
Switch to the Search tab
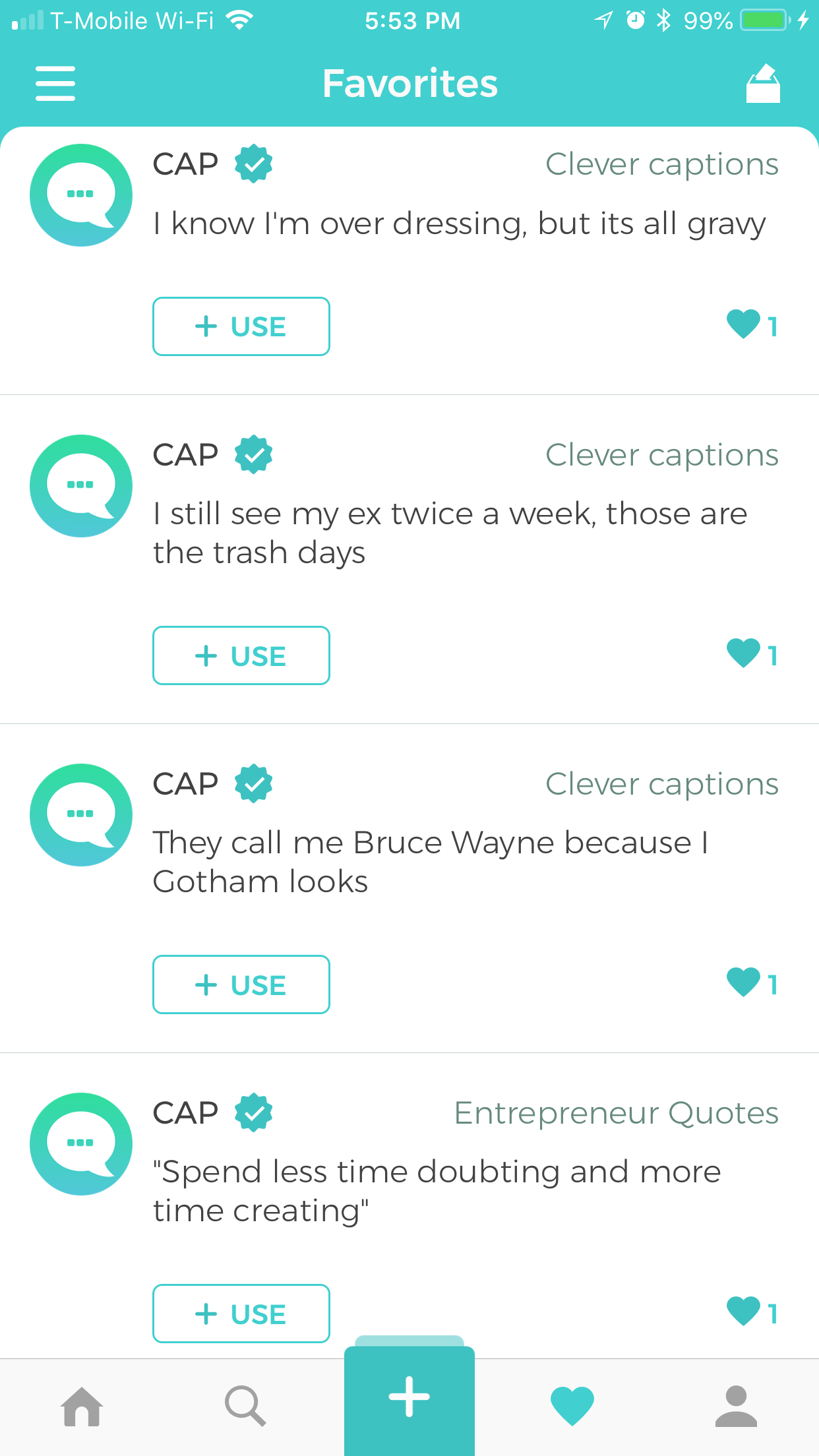245,1407
